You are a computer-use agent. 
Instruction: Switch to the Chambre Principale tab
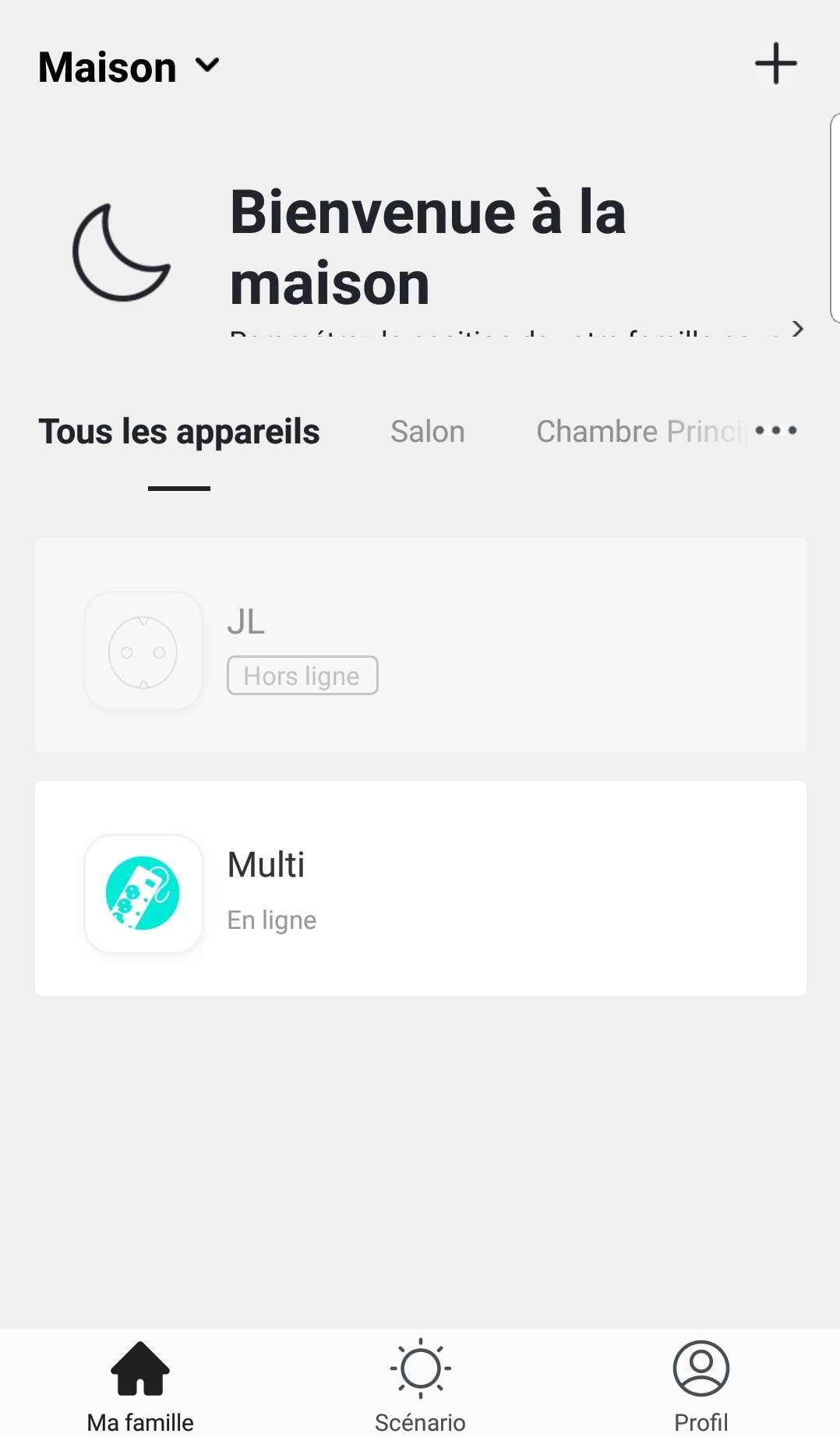[x=639, y=432]
